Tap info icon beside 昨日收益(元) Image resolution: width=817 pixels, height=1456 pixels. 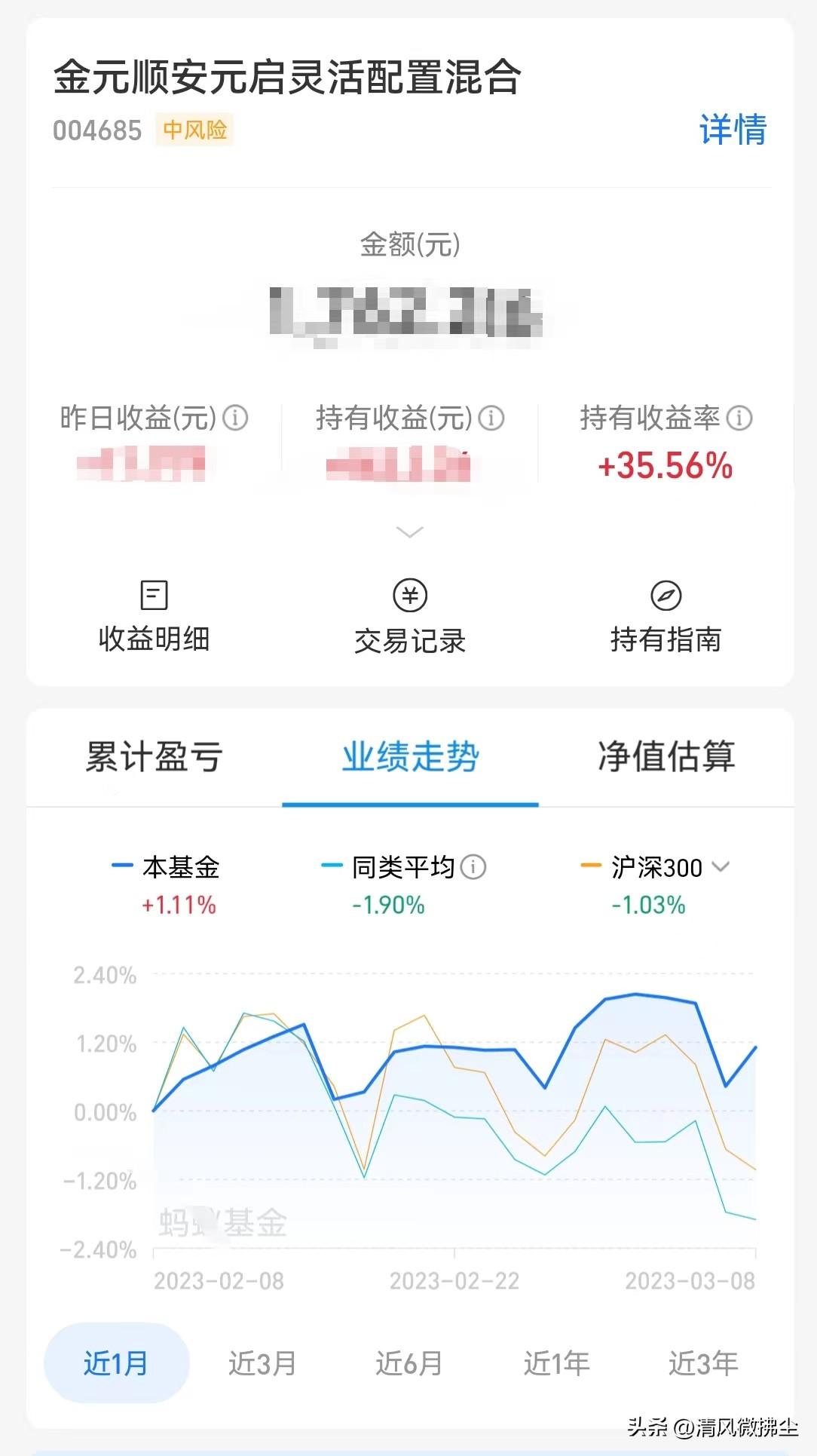pyautogui.click(x=235, y=418)
